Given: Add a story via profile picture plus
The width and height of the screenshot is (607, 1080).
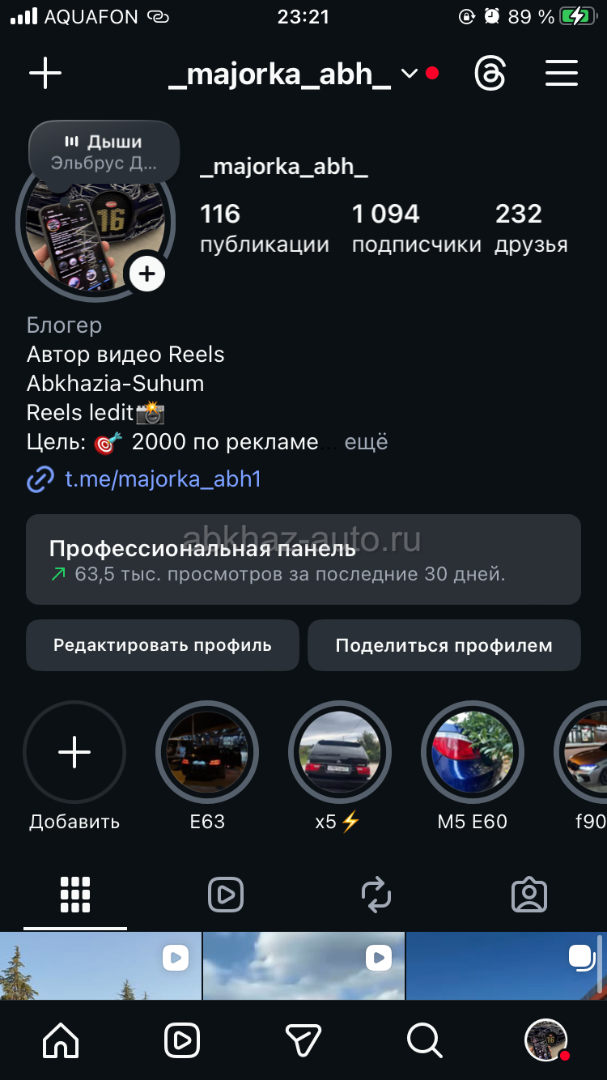Looking at the screenshot, I should [146, 273].
